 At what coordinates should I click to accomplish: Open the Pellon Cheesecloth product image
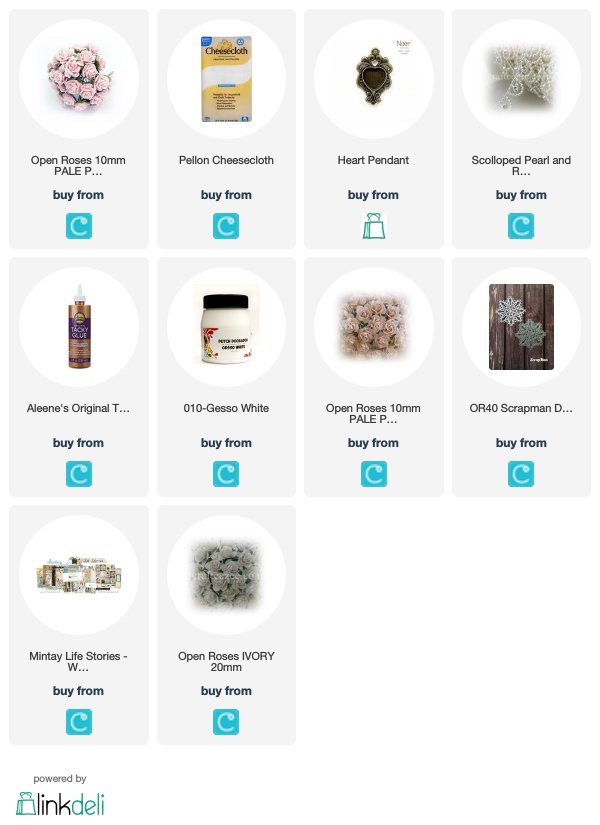click(x=226, y=78)
